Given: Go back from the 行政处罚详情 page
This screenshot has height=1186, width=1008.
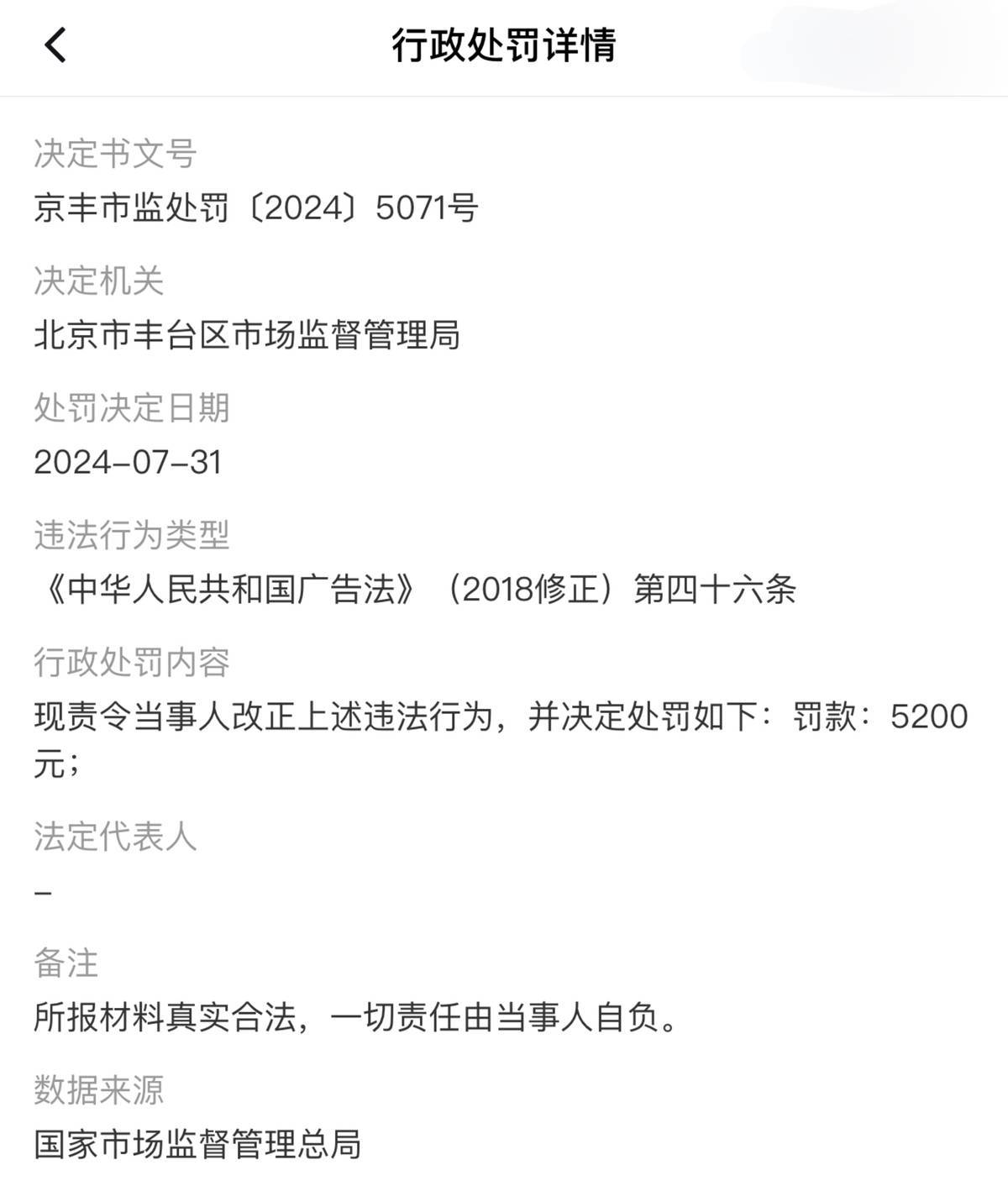Looking at the screenshot, I should pyautogui.click(x=55, y=45).
